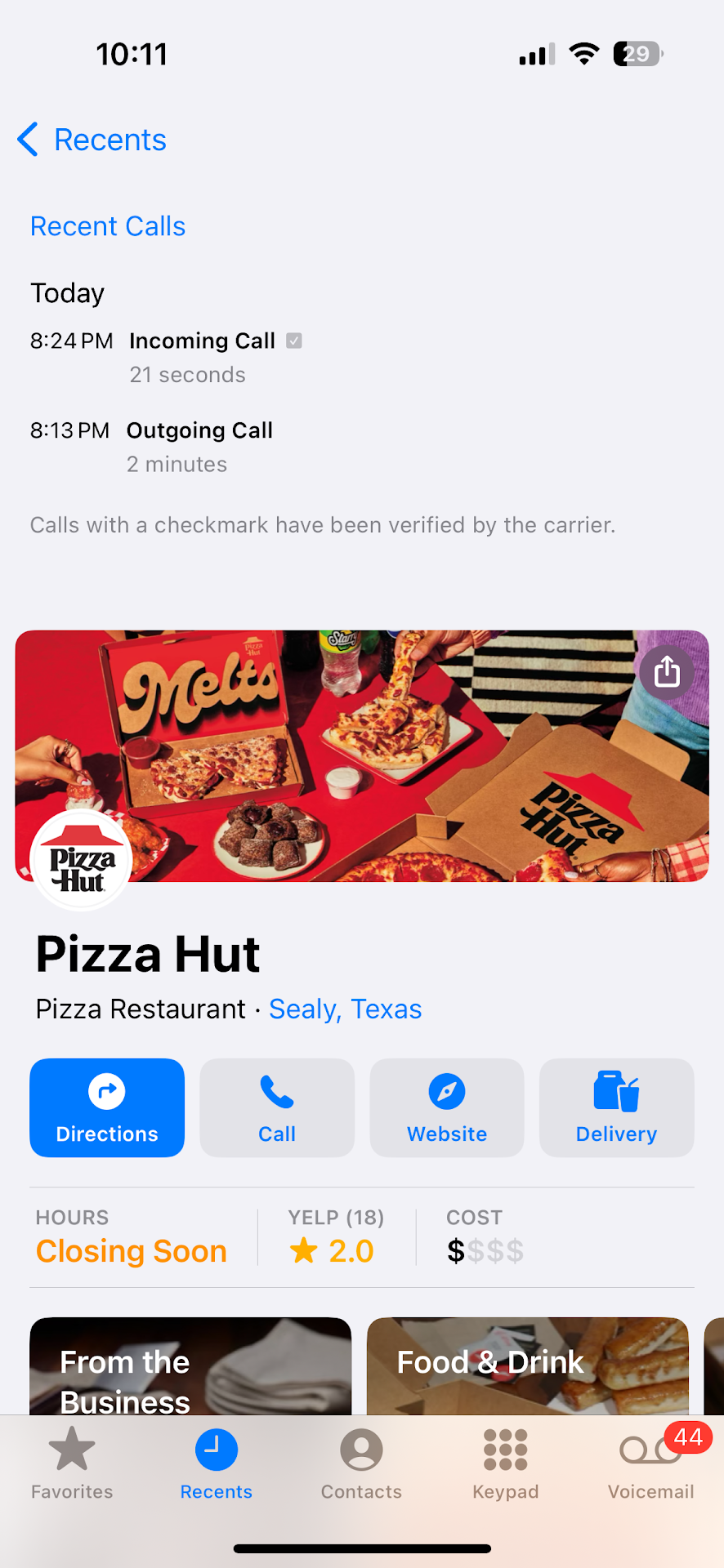Open the From the Business photo card

190,1368
